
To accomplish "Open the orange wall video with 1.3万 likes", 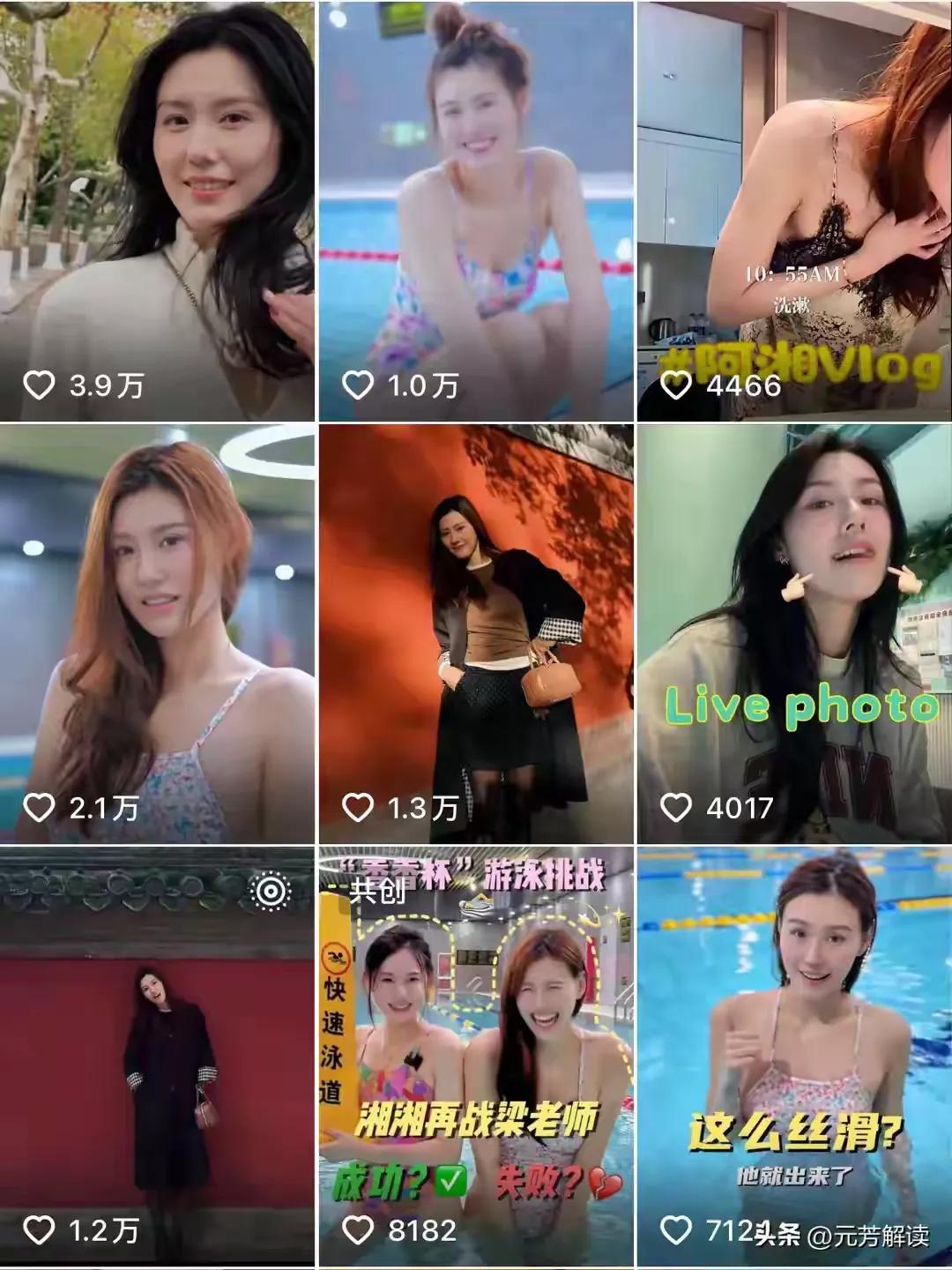I will tap(476, 633).
